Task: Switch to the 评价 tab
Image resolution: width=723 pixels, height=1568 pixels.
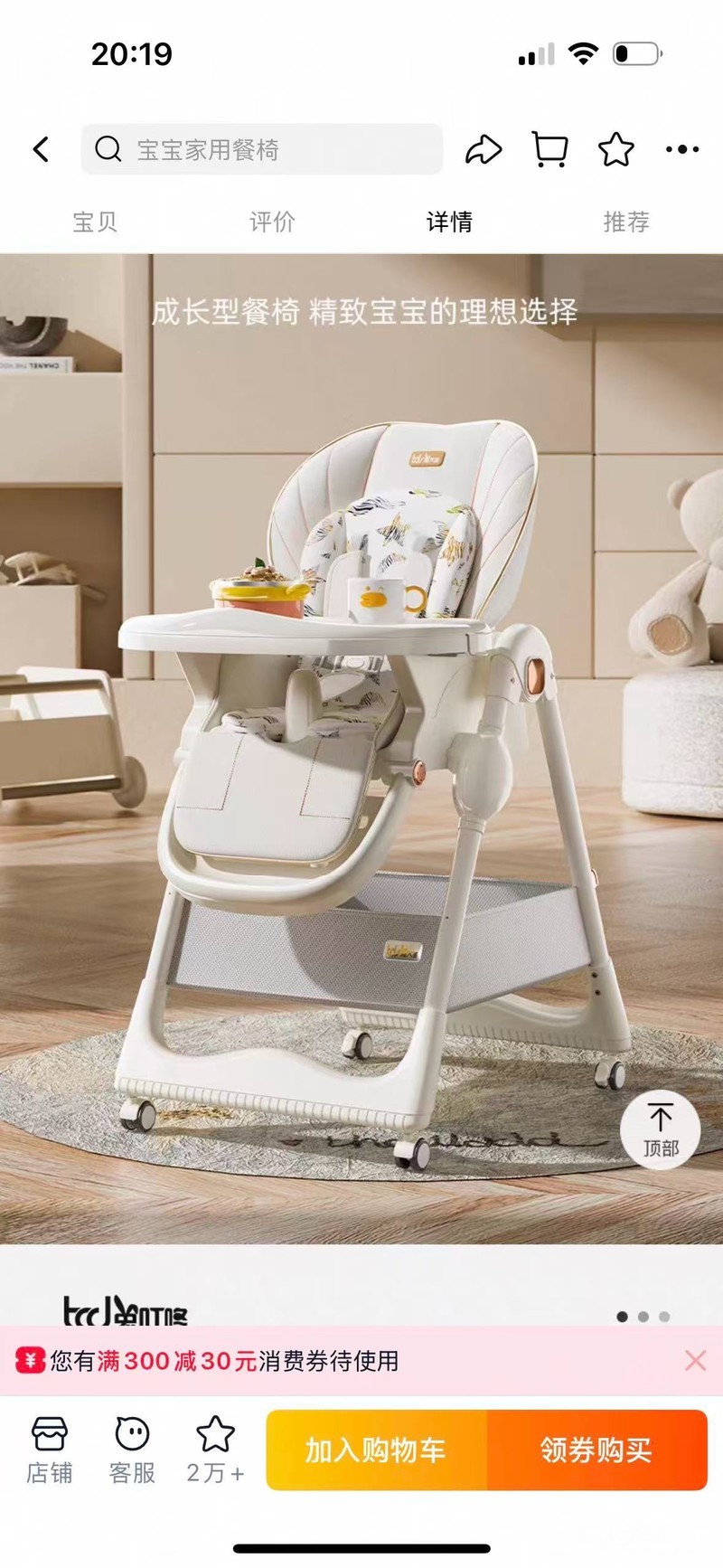Action: [272, 222]
